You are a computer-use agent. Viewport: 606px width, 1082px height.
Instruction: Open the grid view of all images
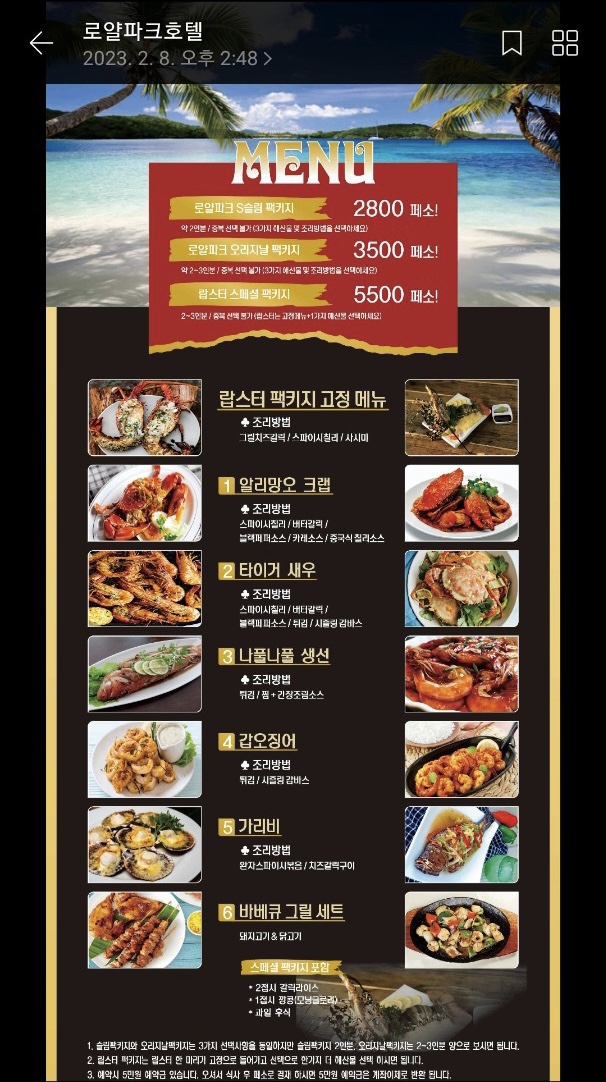(x=565, y=43)
